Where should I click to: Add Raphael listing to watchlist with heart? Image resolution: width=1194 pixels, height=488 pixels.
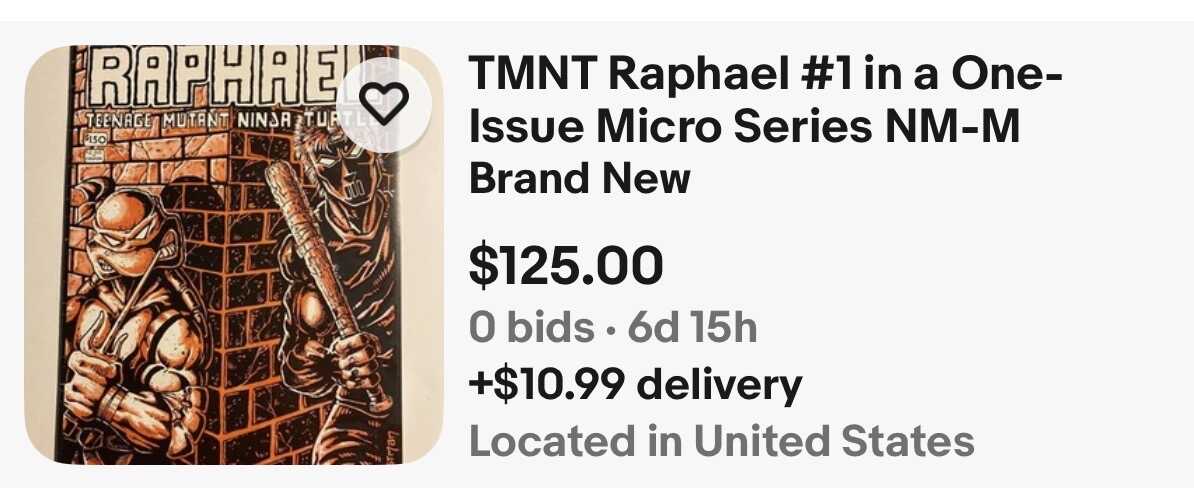[384, 101]
